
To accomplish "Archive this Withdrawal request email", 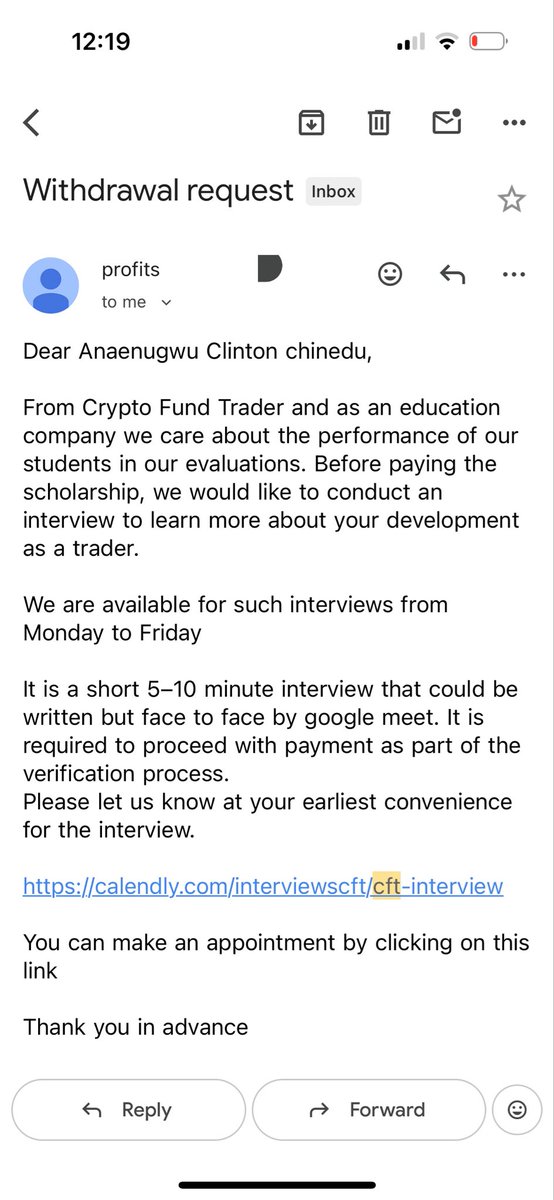I will click(312, 122).
